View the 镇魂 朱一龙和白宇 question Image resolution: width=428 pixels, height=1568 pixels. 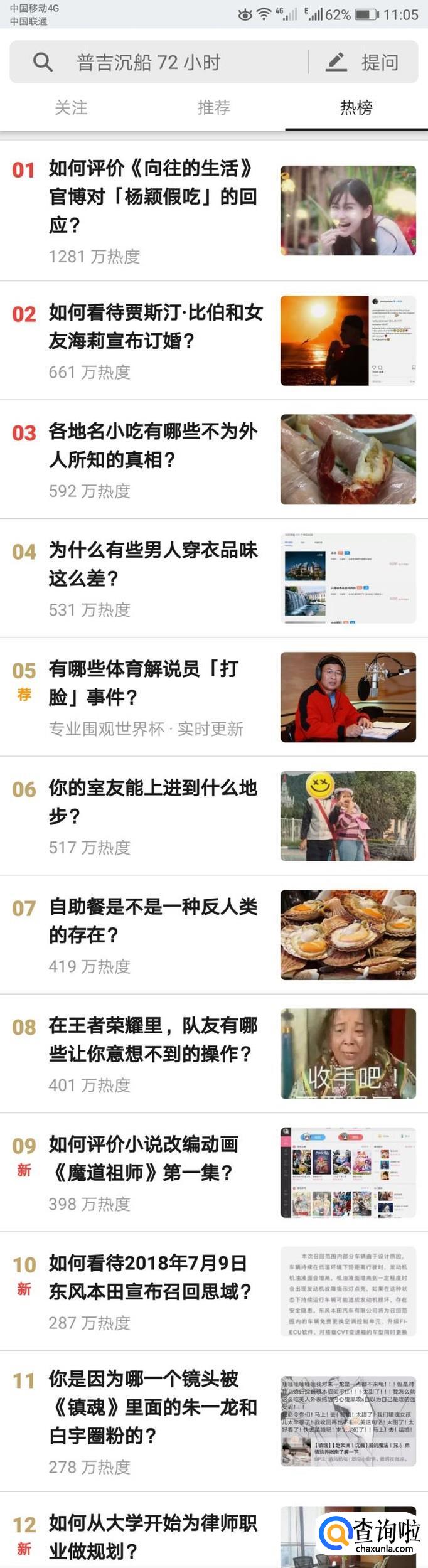[152, 1407]
